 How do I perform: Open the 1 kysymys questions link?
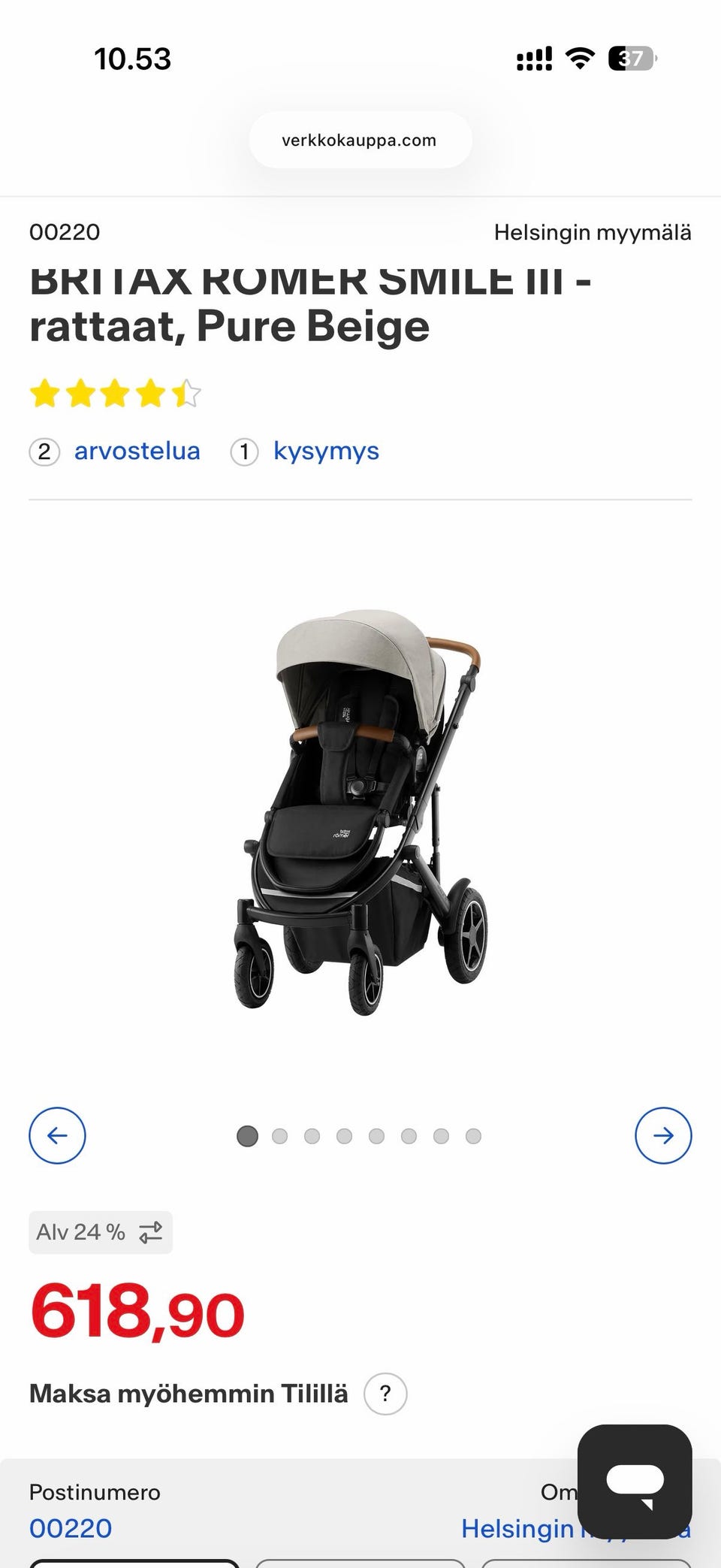click(x=325, y=452)
